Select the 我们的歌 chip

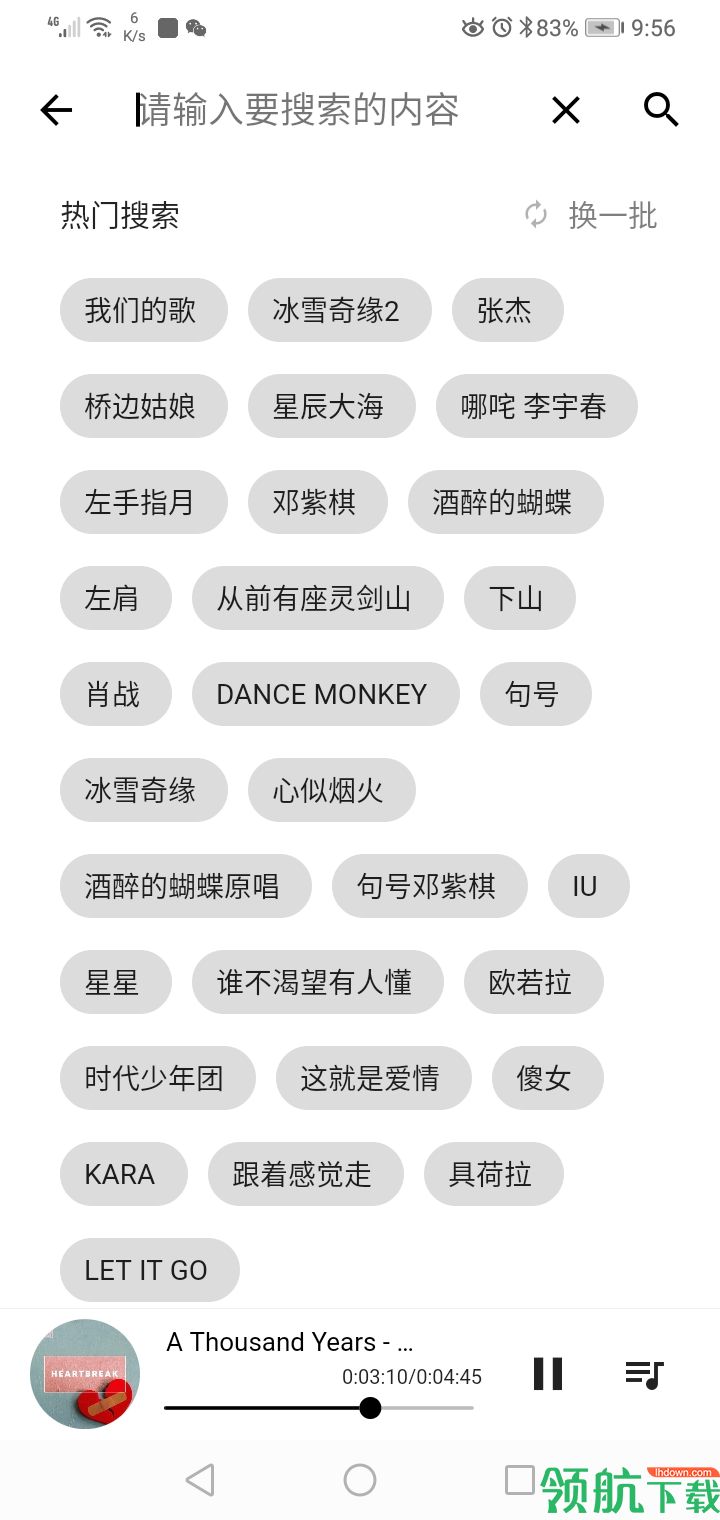(x=143, y=310)
